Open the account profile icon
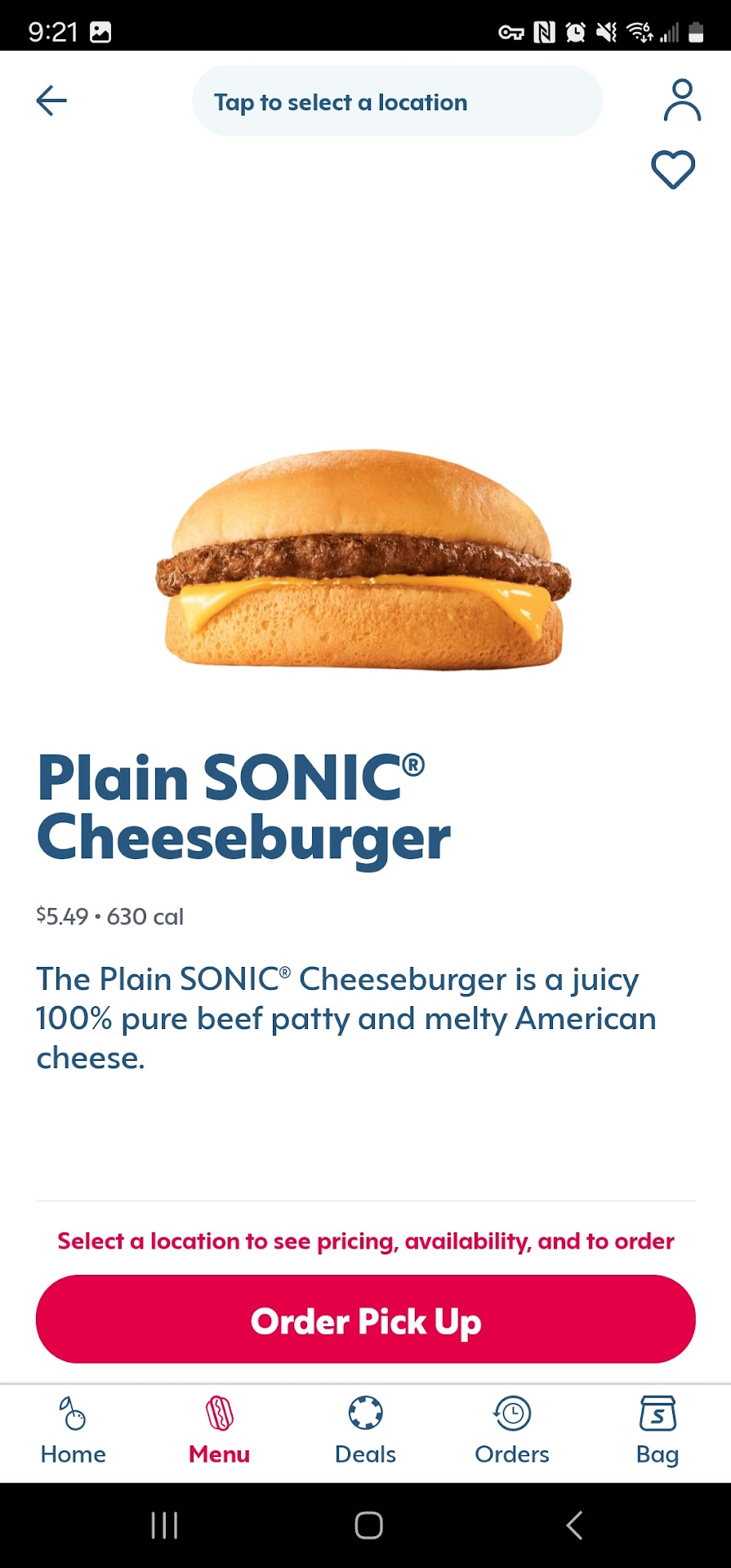The image size is (731, 1568). click(681, 100)
